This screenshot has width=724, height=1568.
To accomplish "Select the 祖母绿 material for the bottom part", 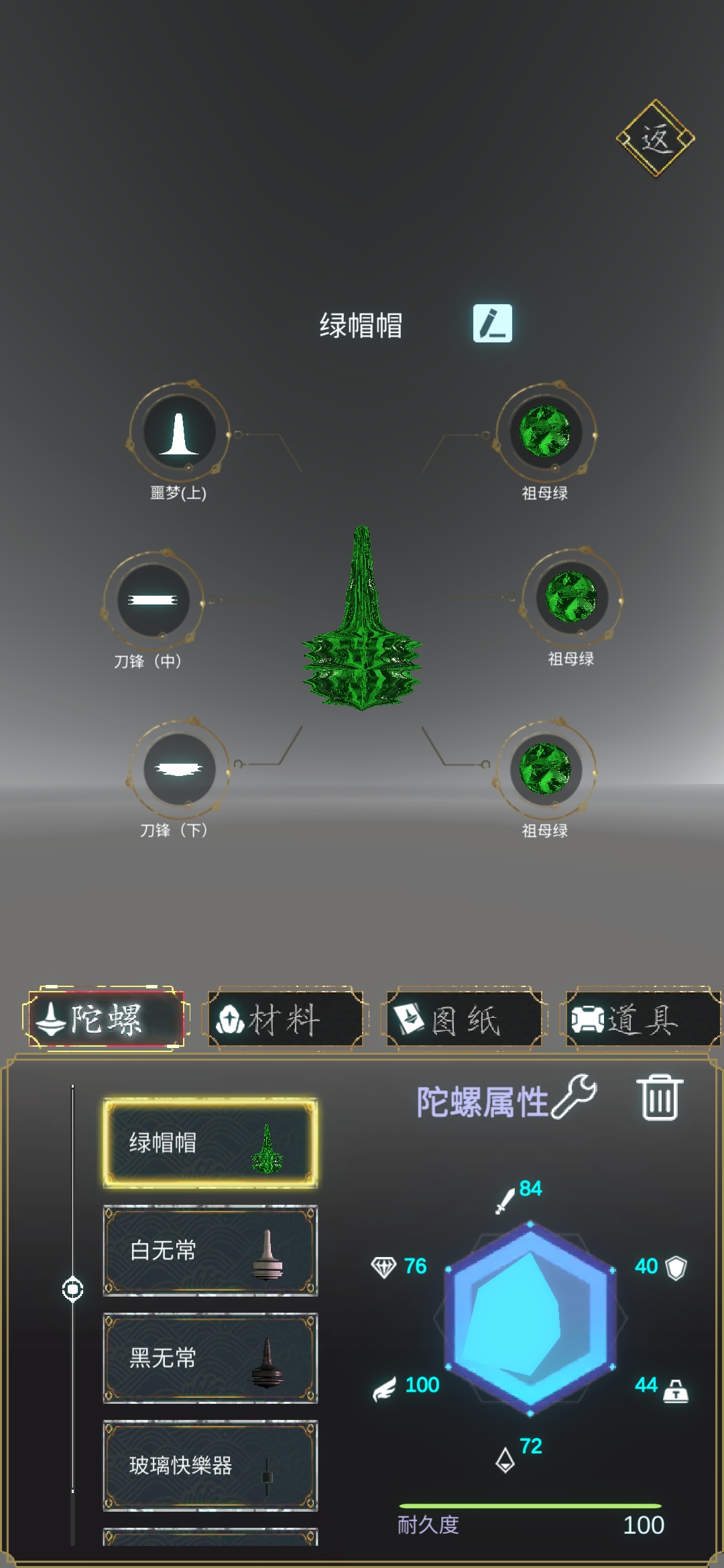I will (545, 769).
